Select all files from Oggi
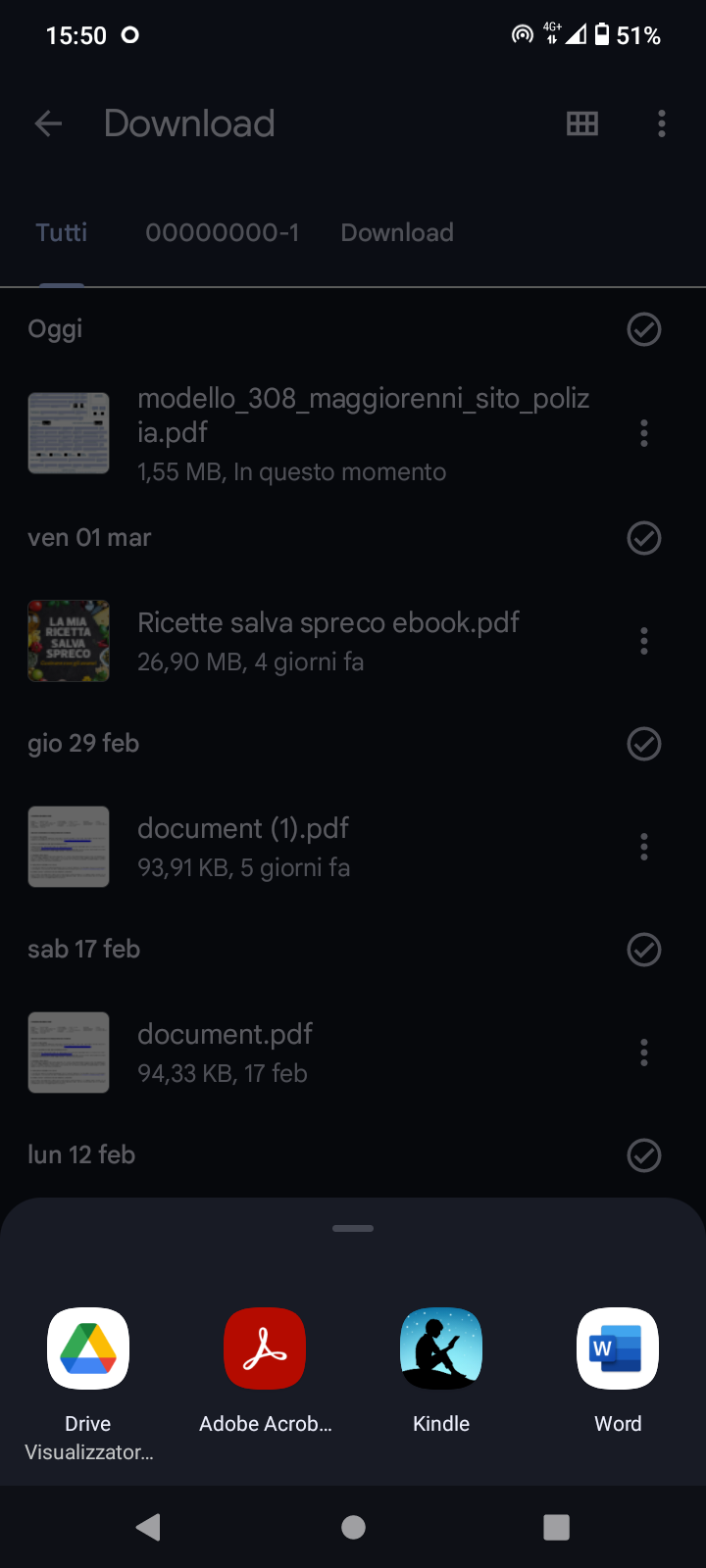Image resolution: width=706 pixels, height=1568 pixels. (x=644, y=329)
